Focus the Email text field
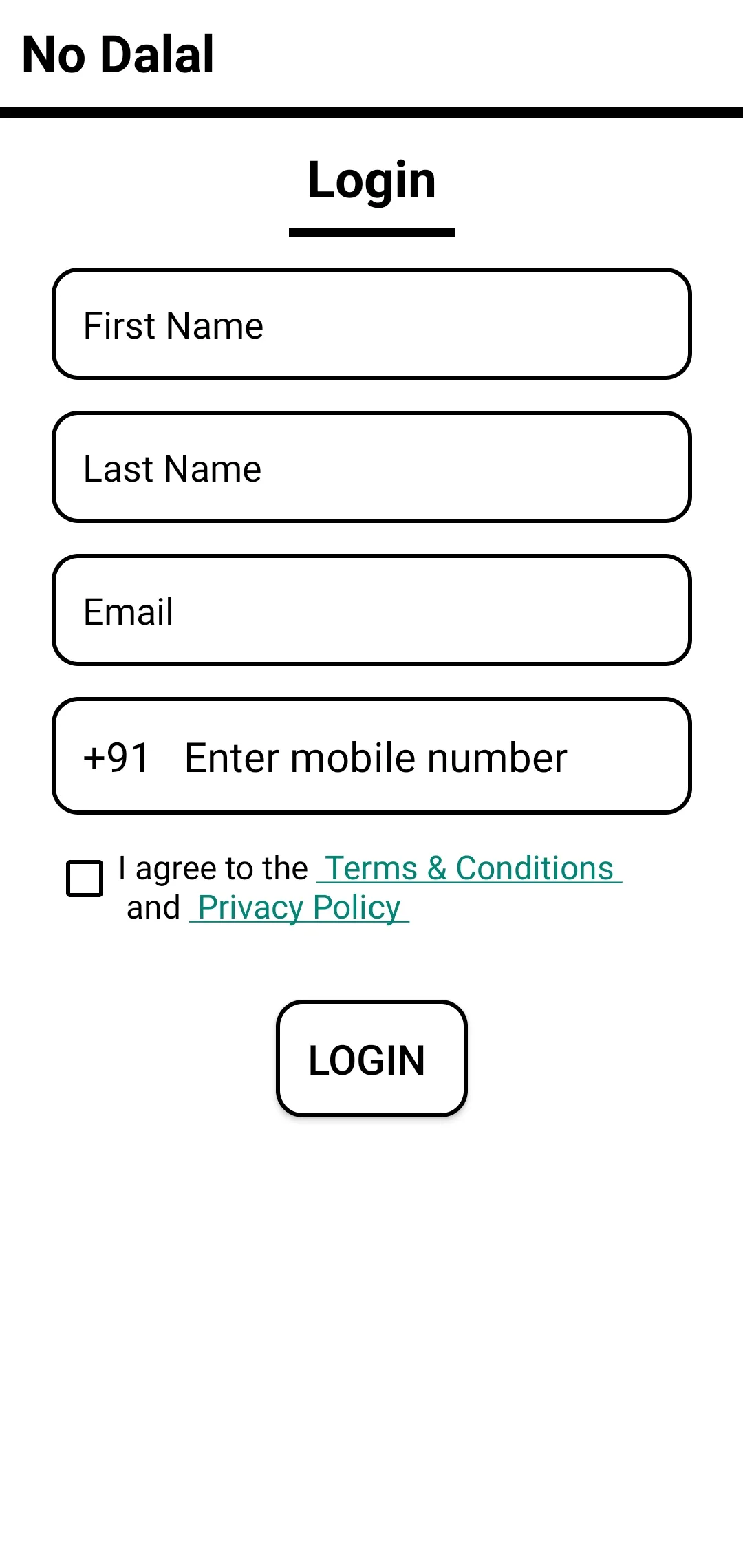743x1568 pixels. [371, 610]
